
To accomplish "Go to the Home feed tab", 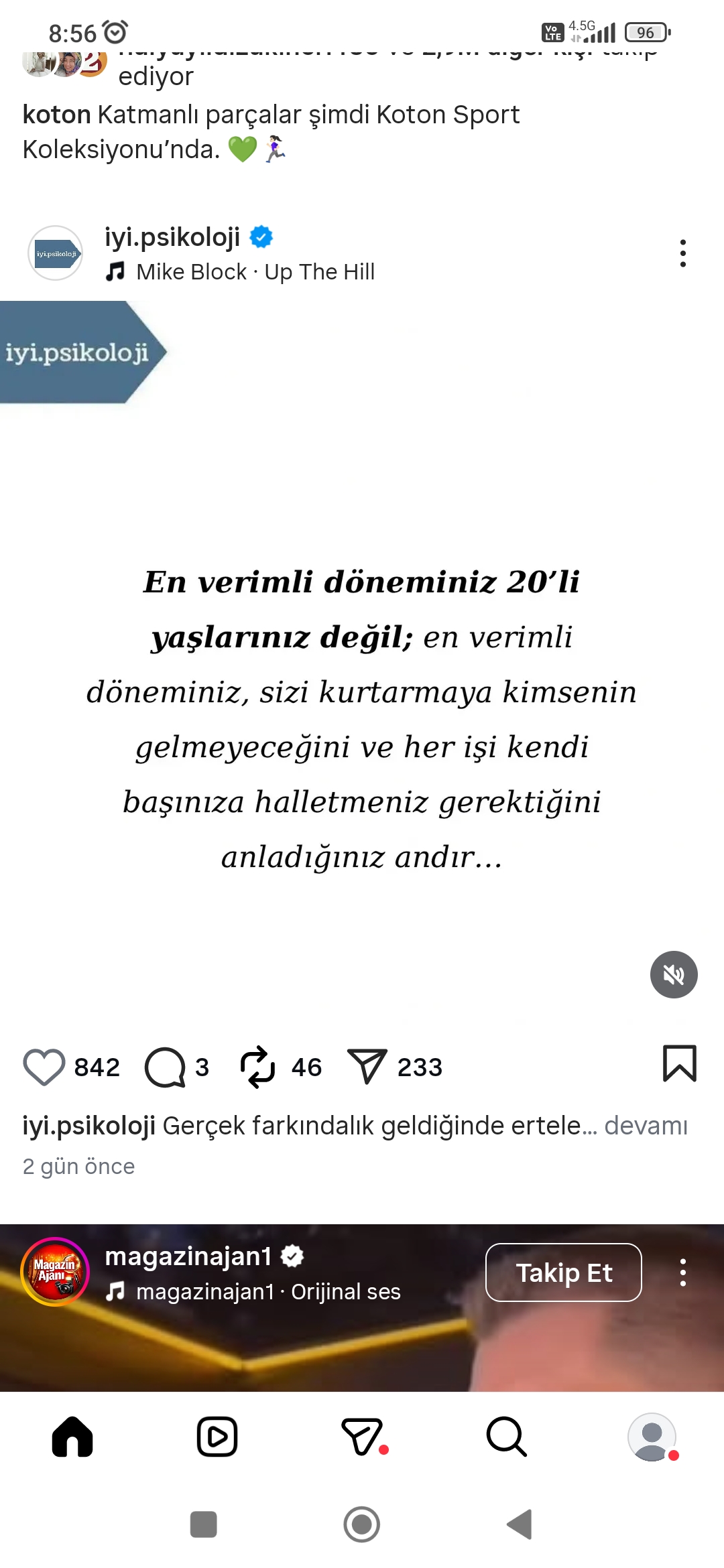I will [72, 1437].
